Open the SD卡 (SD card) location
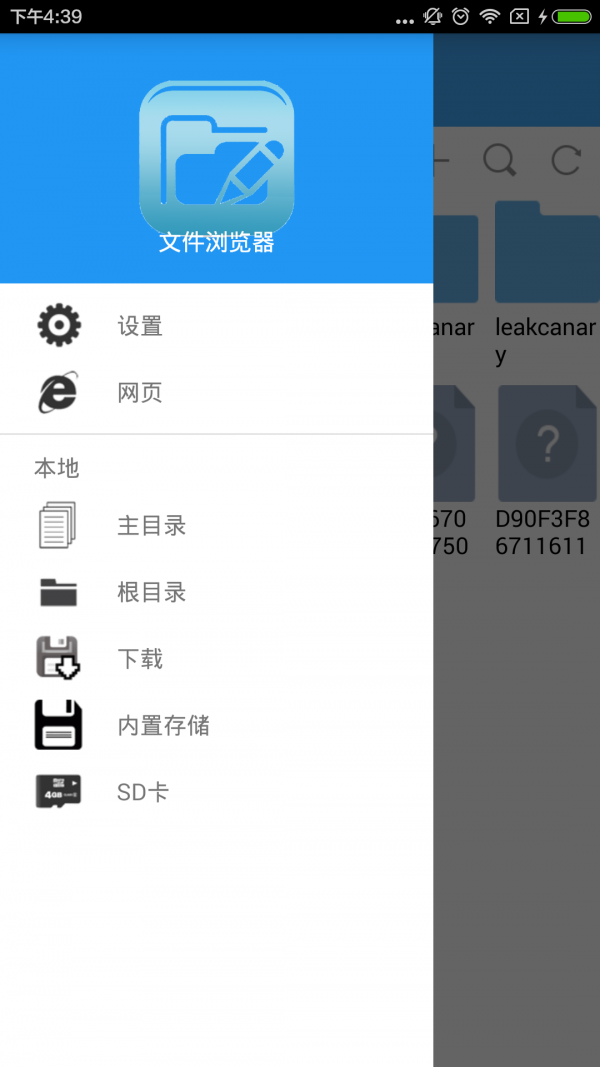600x1067 pixels. pyautogui.click(x=143, y=792)
